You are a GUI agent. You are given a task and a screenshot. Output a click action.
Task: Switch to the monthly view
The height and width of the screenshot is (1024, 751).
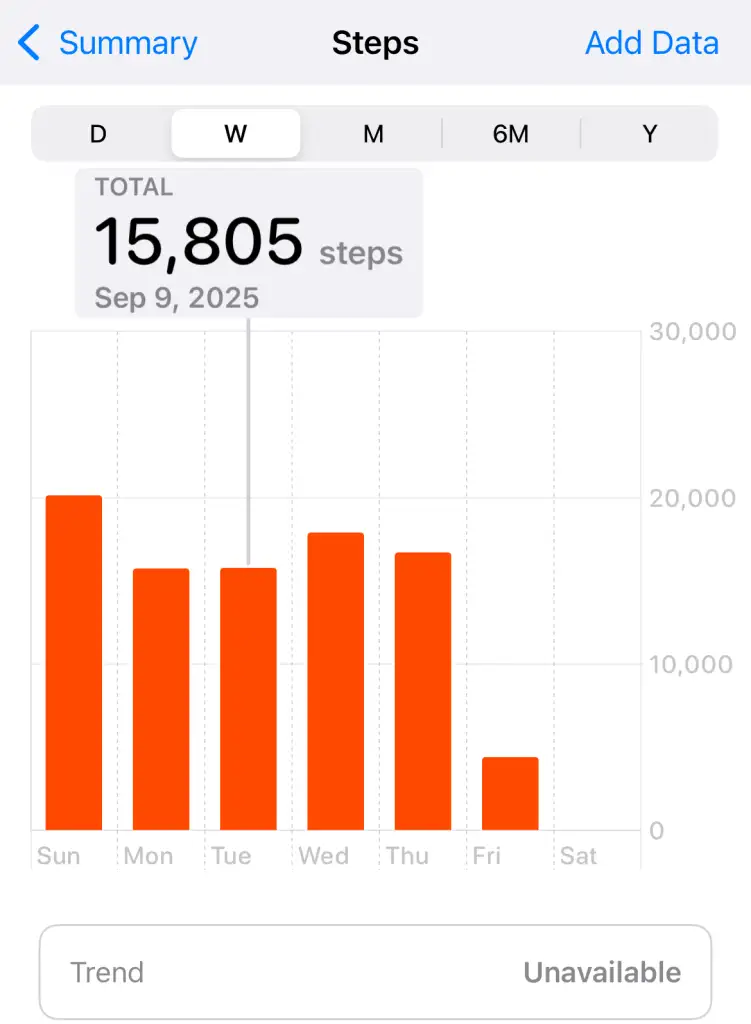(x=373, y=134)
